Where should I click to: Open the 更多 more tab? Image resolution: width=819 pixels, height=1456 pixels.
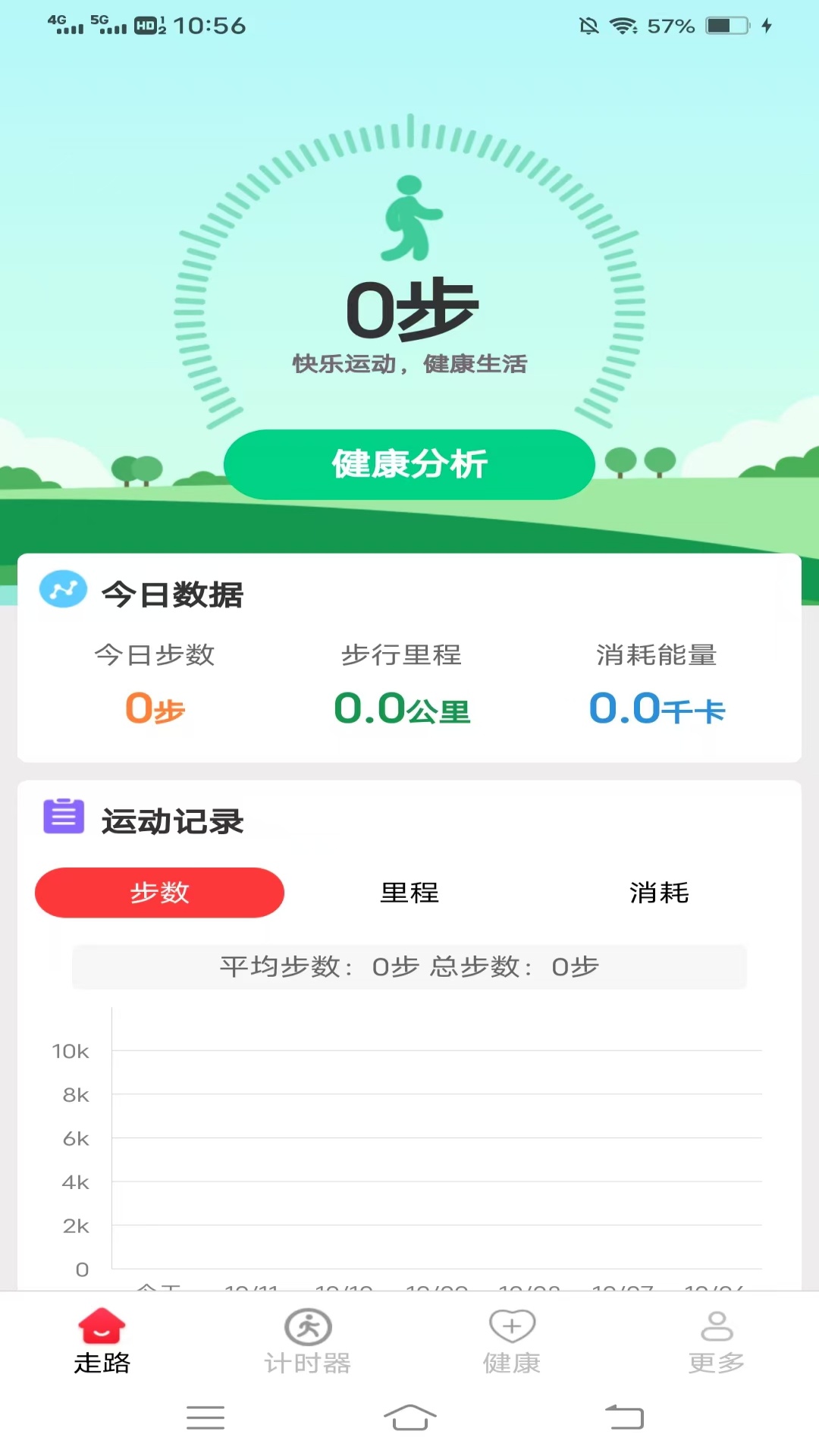coord(717,1341)
